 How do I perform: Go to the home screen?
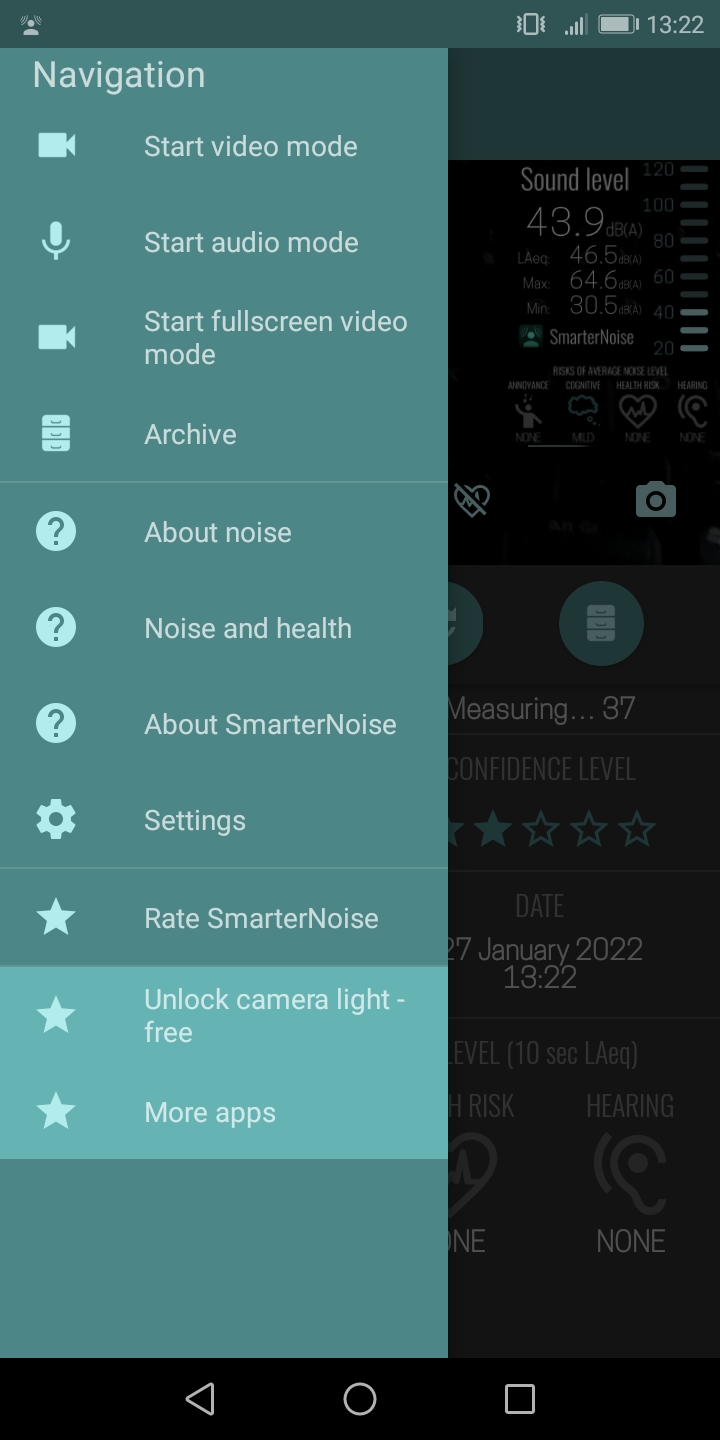coord(360,1399)
